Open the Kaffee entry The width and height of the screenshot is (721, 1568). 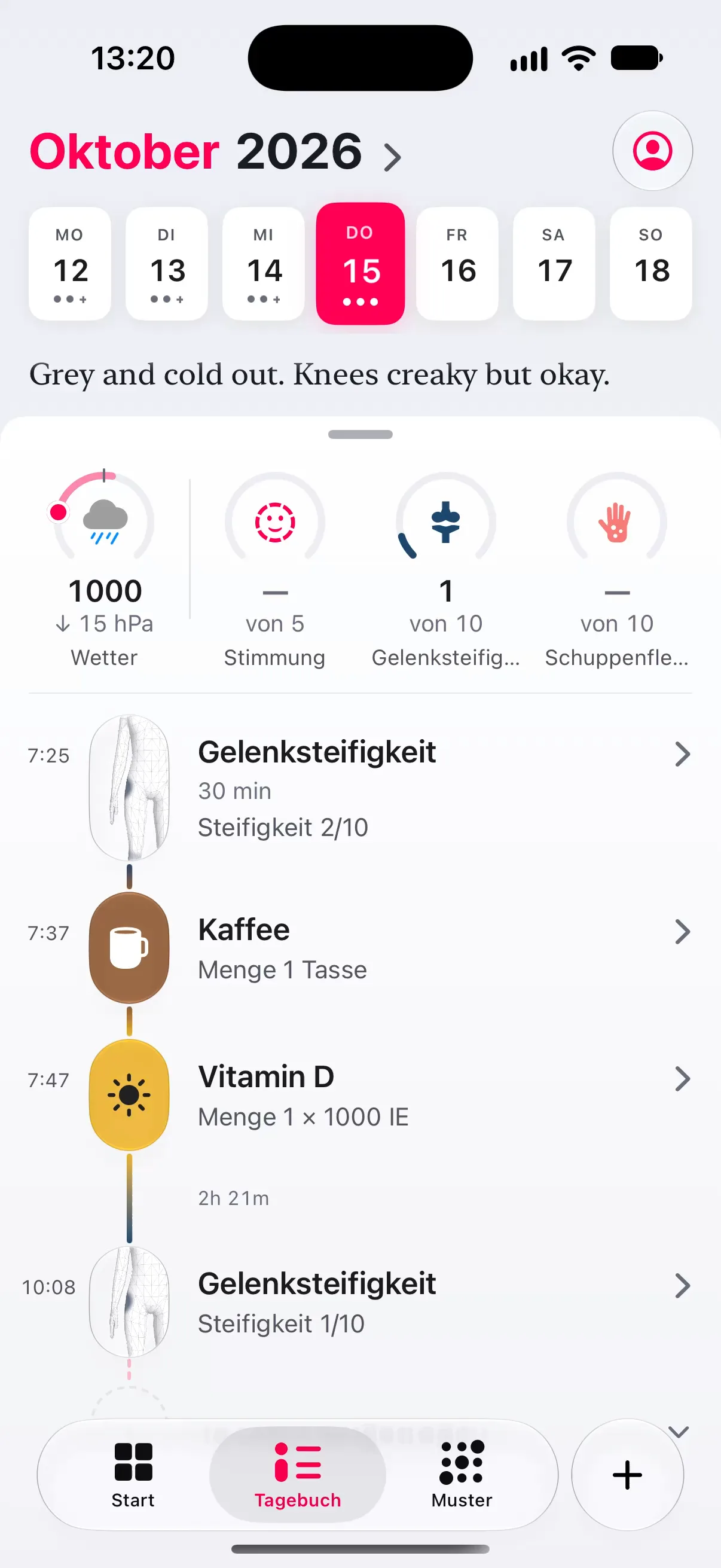[x=360, y=947]
